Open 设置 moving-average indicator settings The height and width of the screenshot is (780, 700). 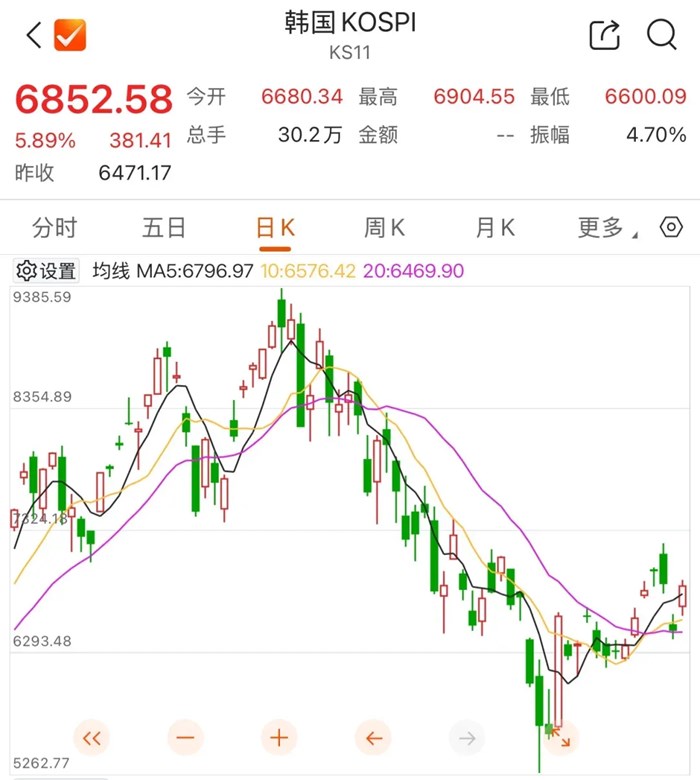pos(46,271)
